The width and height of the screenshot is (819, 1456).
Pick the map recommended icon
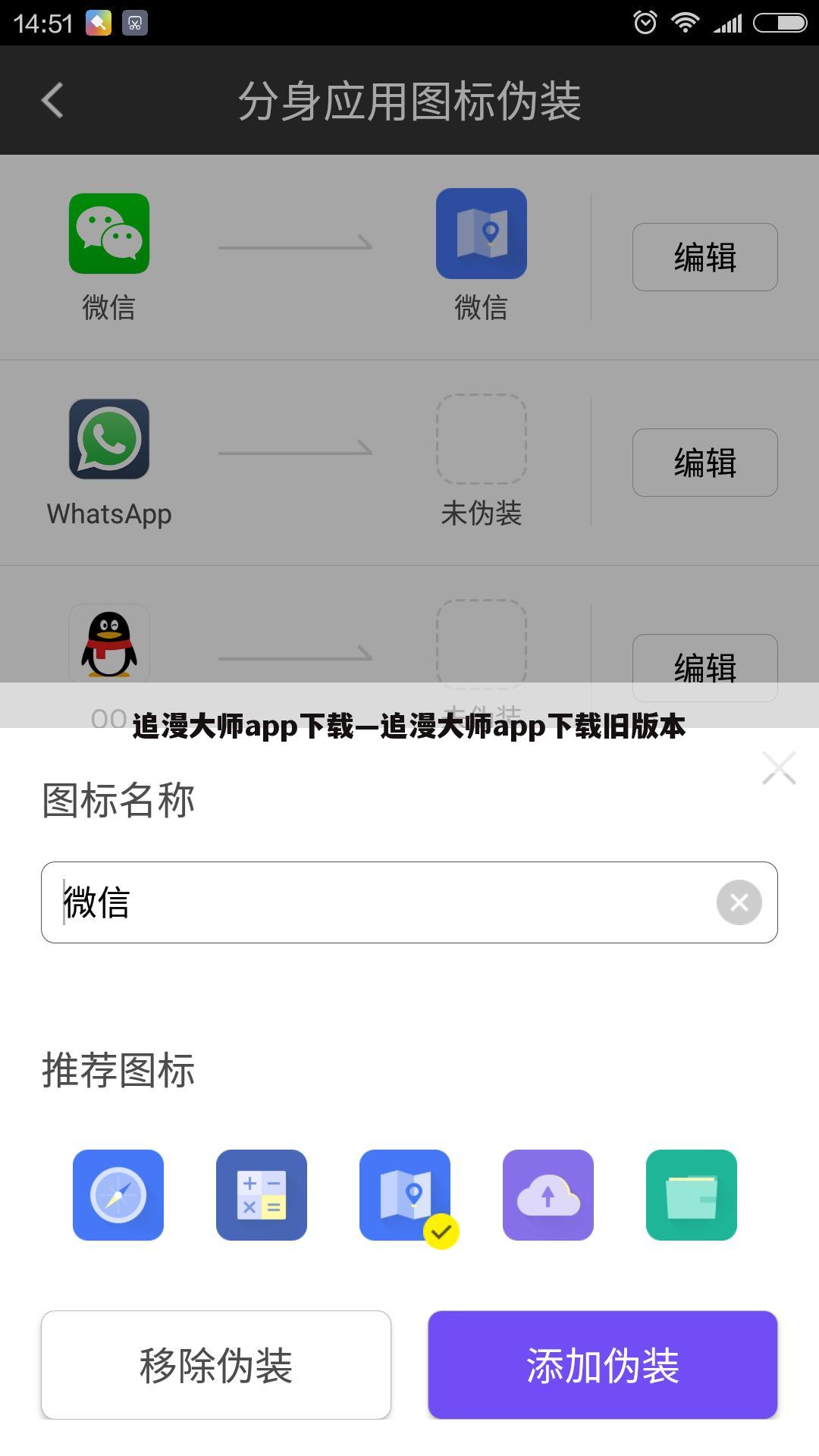405,1195
